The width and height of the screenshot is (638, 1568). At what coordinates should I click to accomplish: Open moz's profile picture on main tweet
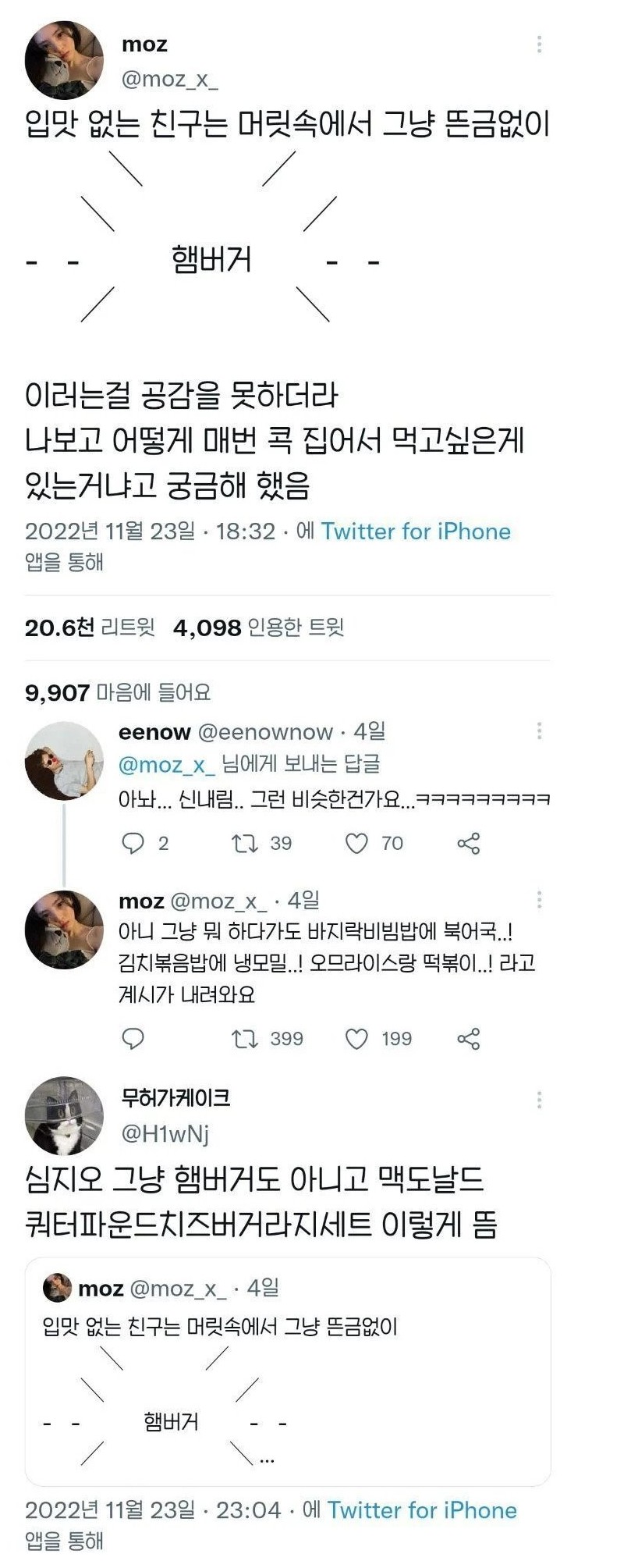(64, 61)
